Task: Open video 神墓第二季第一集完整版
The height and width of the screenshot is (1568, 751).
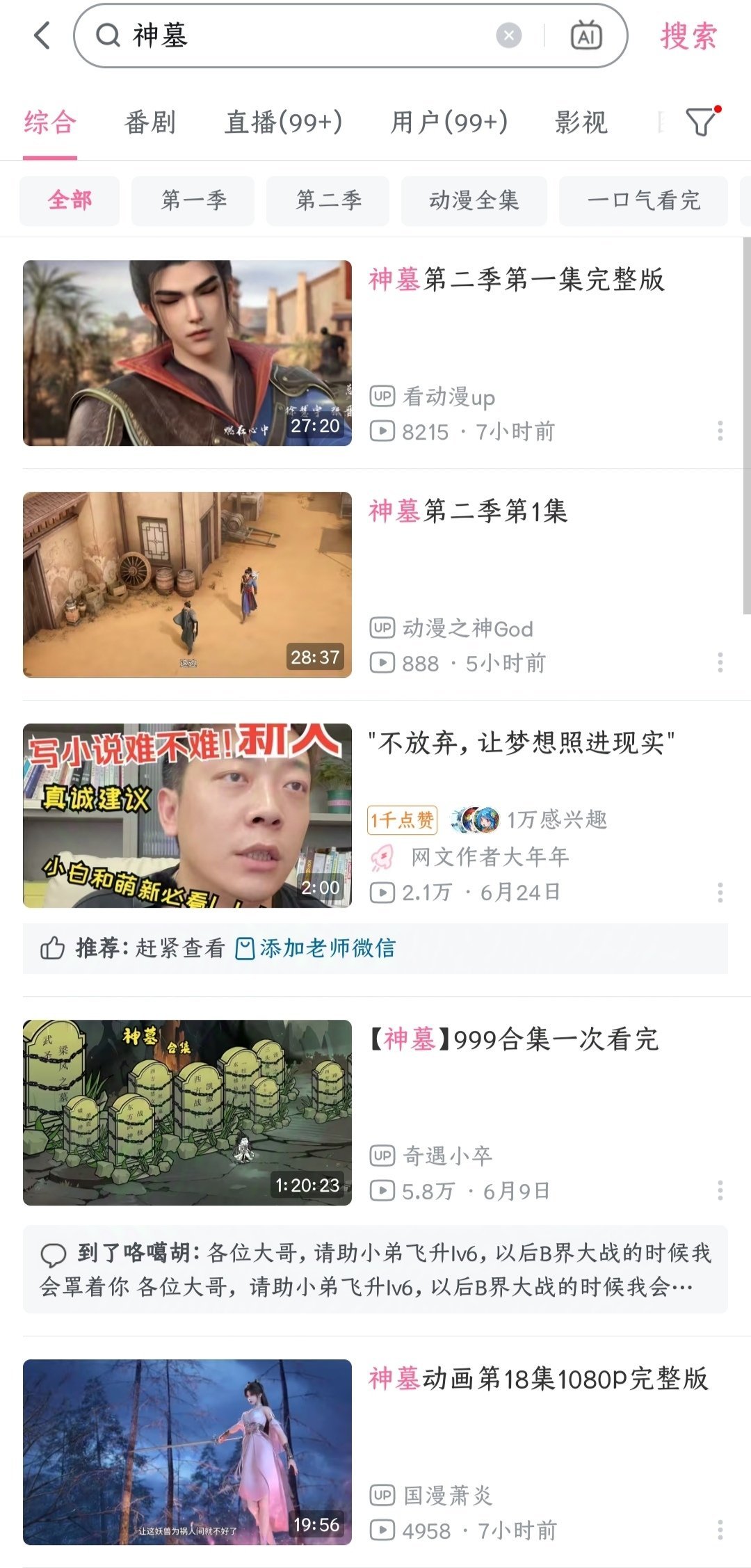Action: 516,280
